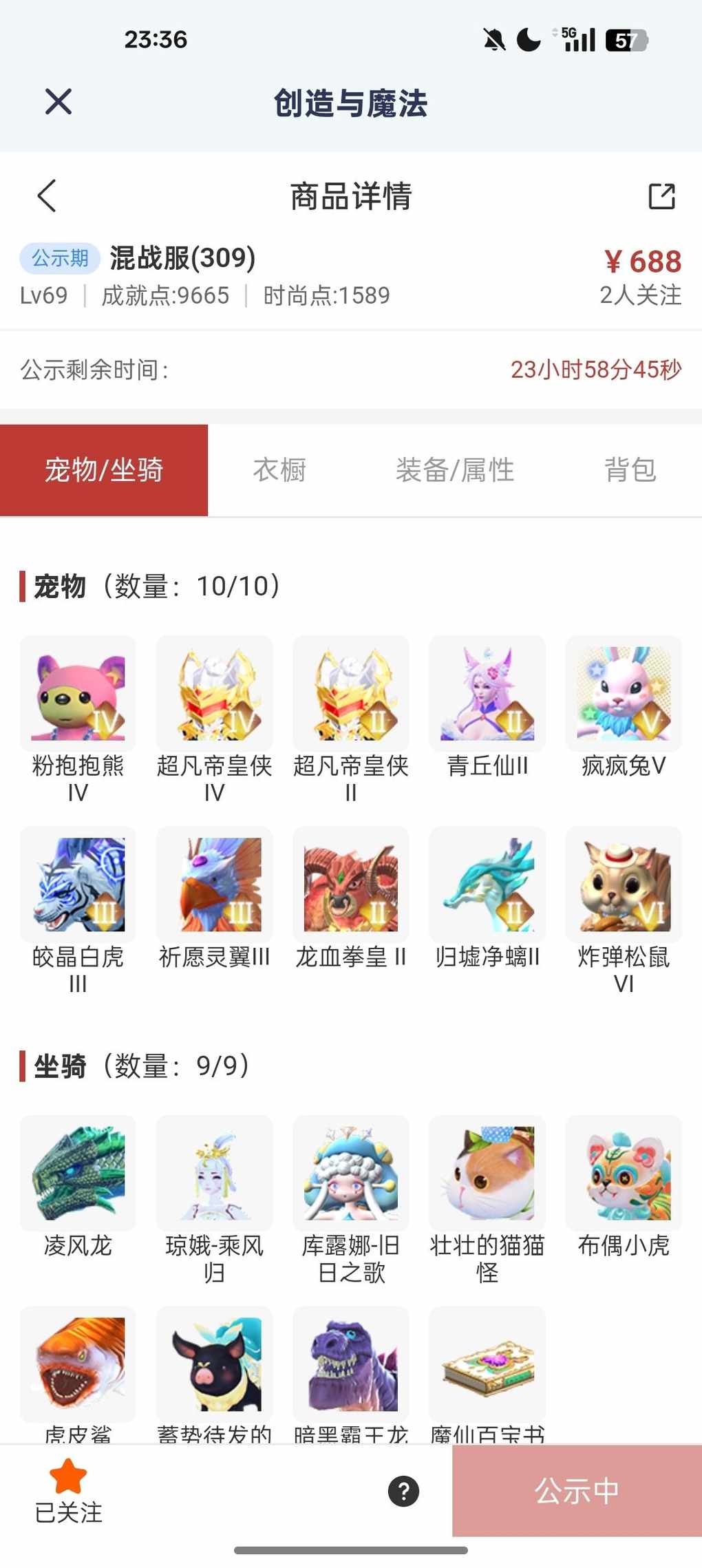Viewport: 702px width, 1568px height.
Task: Open the help question mark
Action: click(404, 1491)
